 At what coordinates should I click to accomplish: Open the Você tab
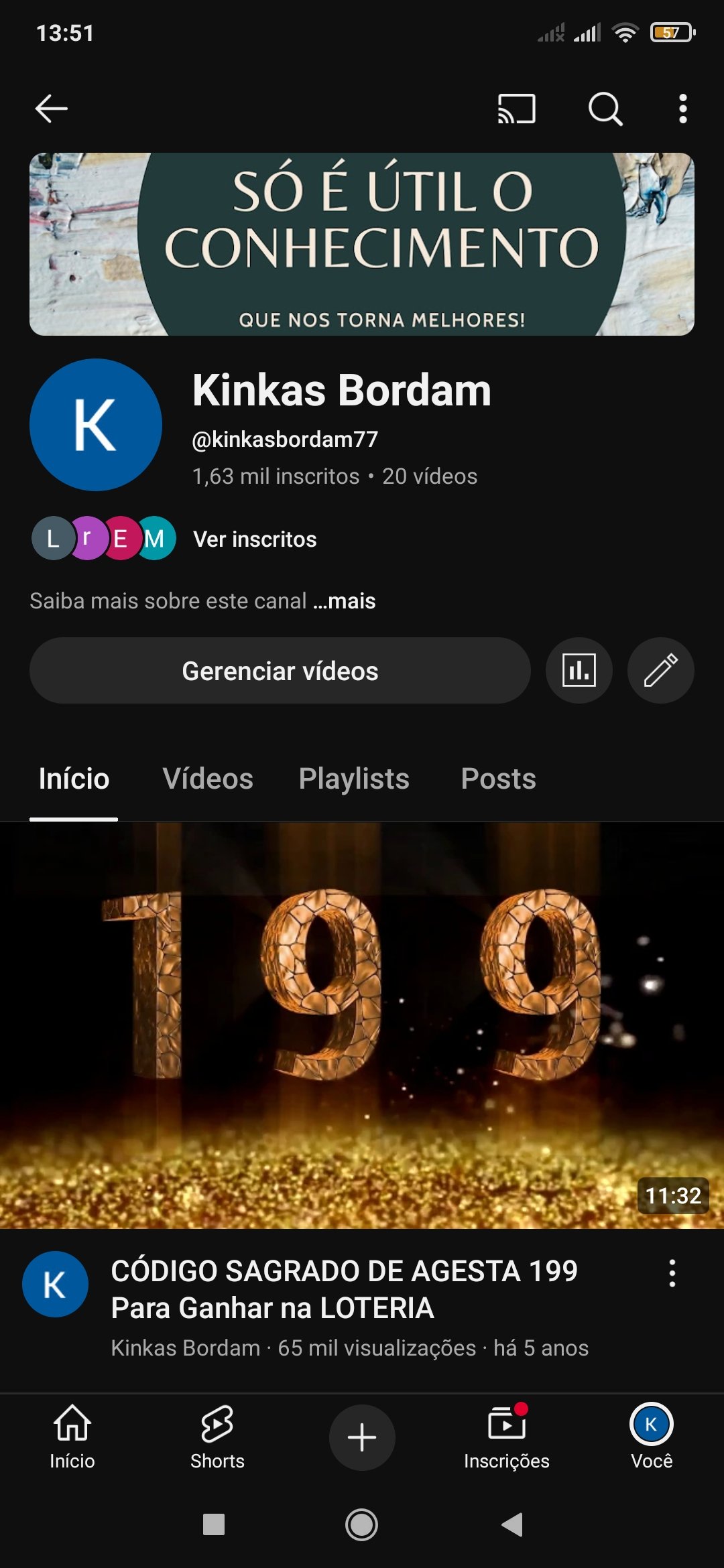652,1437
